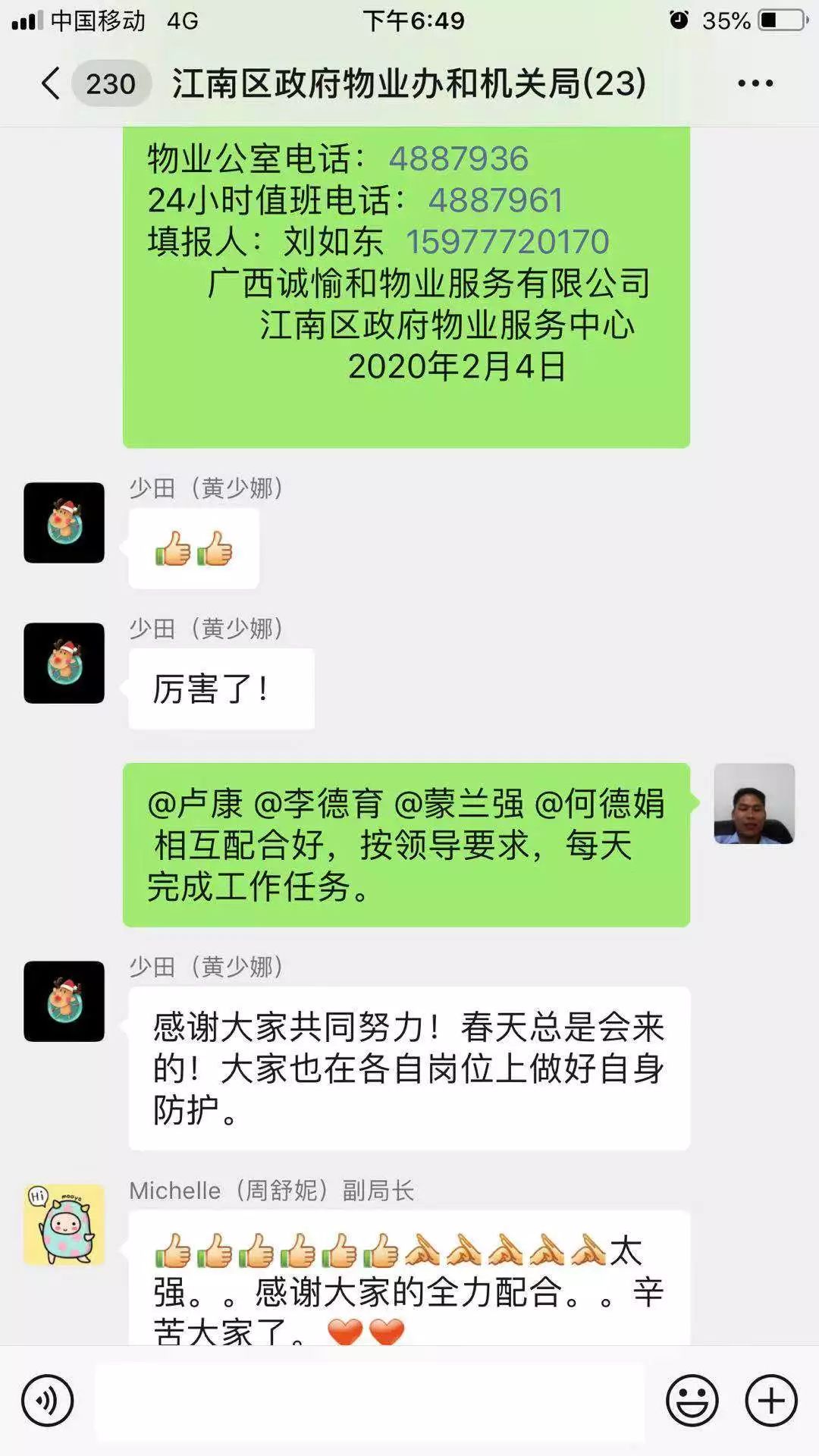Tap phone number 15977720170
This screenshot has height=1456, width=819.
(507, 242)
